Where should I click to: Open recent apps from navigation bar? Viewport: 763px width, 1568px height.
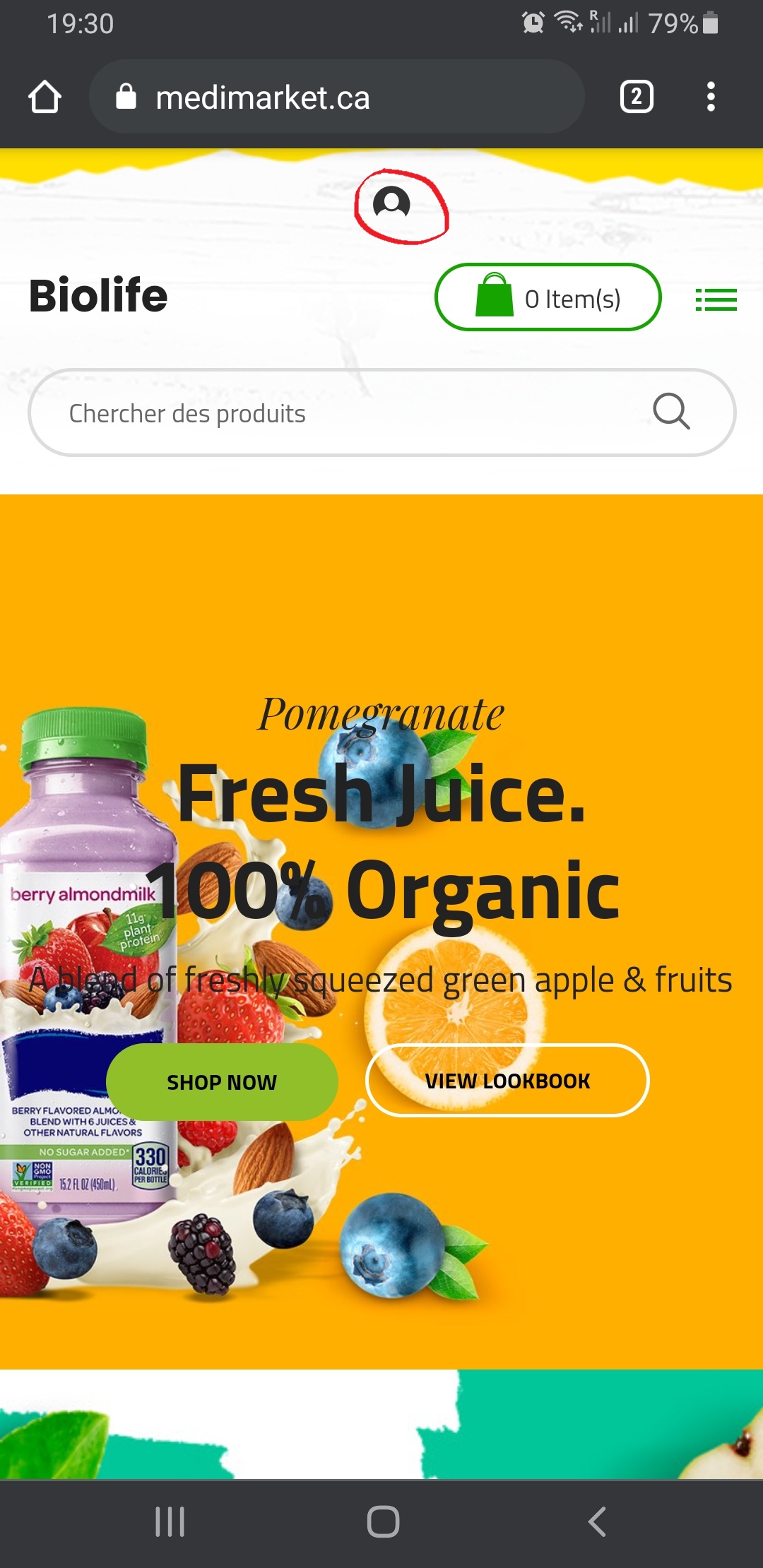pyautogui.click(x=170, y=1521)
